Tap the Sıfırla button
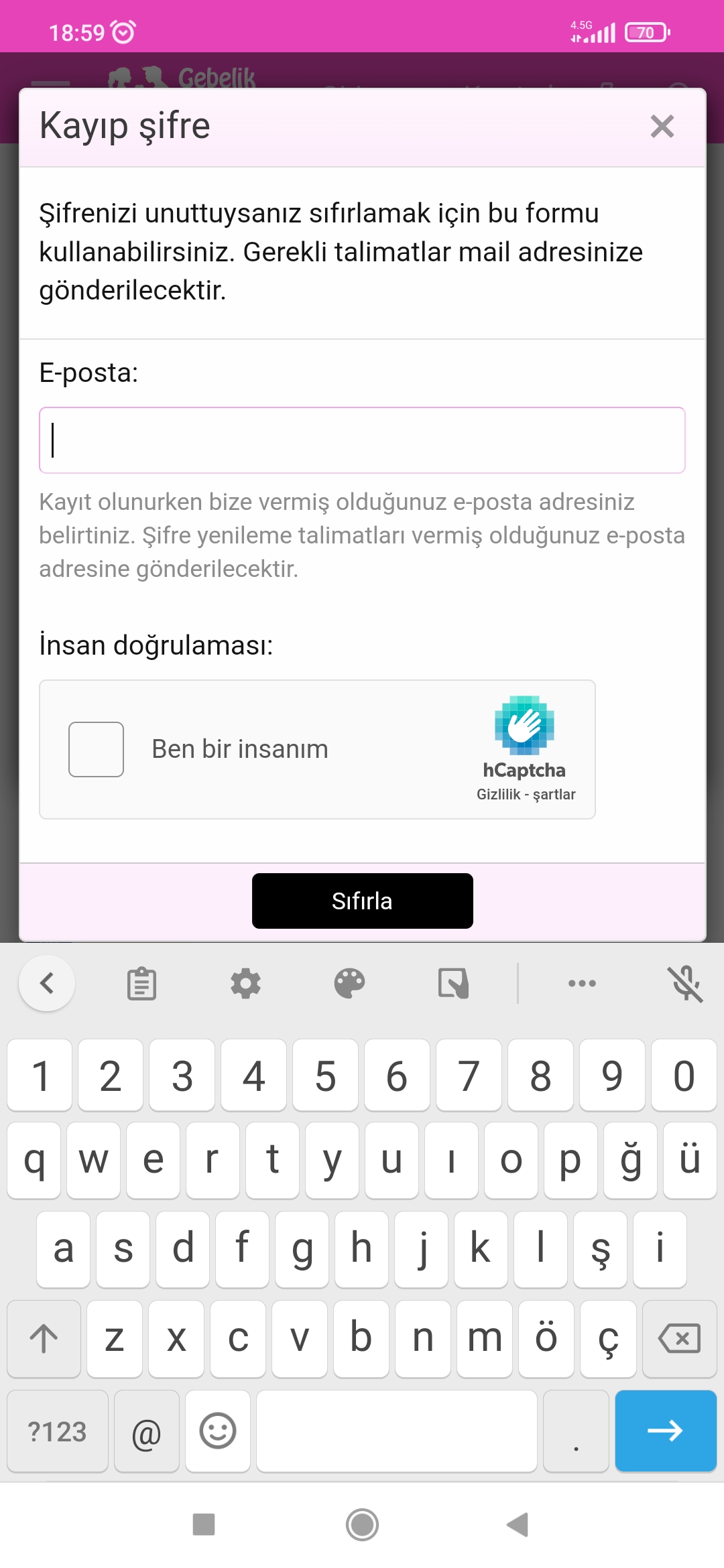This screenshot has width=724, height=1568. click(x=362, y=901)
